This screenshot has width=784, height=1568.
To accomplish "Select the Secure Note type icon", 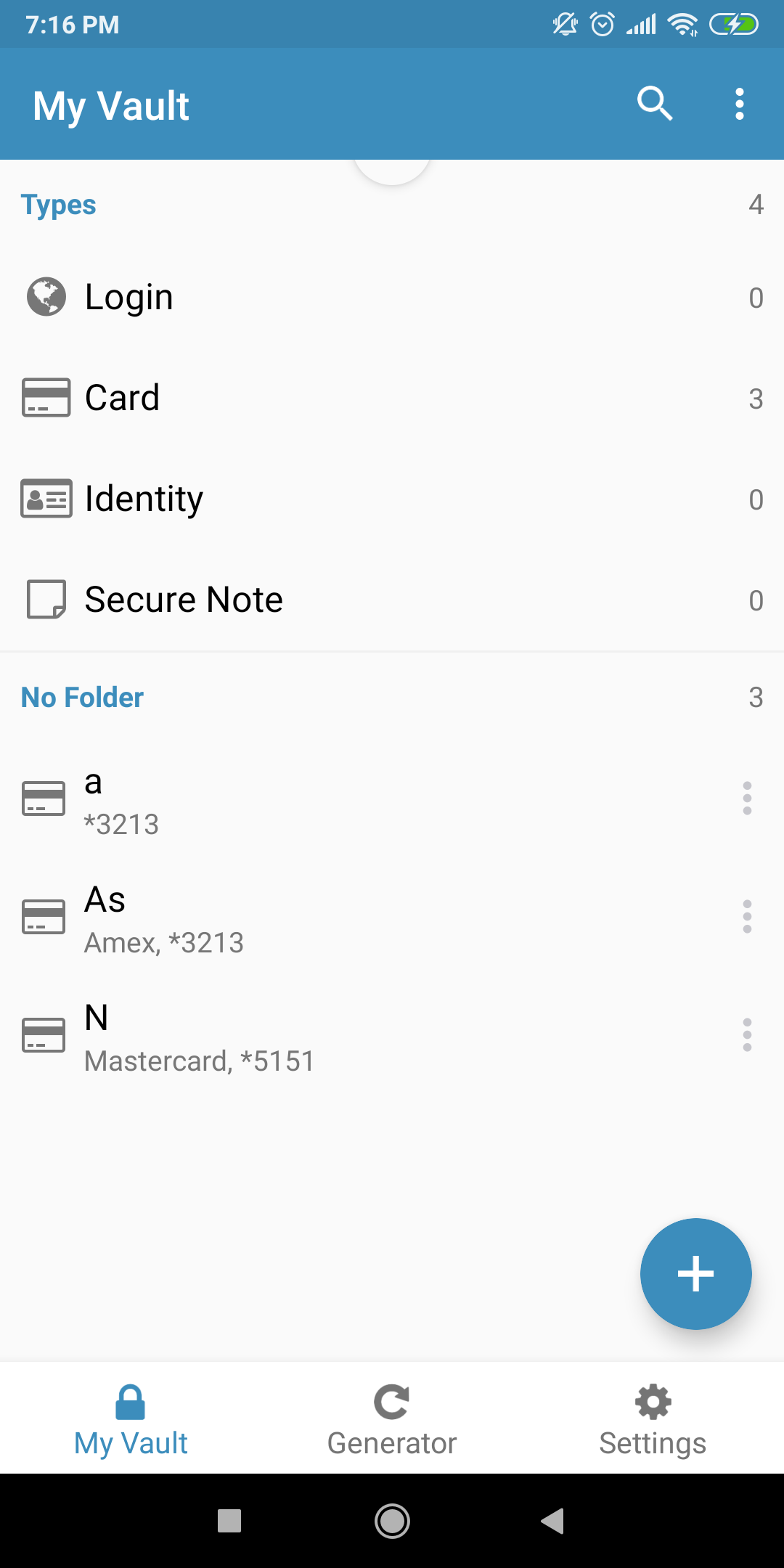I will tap(46, 599).
